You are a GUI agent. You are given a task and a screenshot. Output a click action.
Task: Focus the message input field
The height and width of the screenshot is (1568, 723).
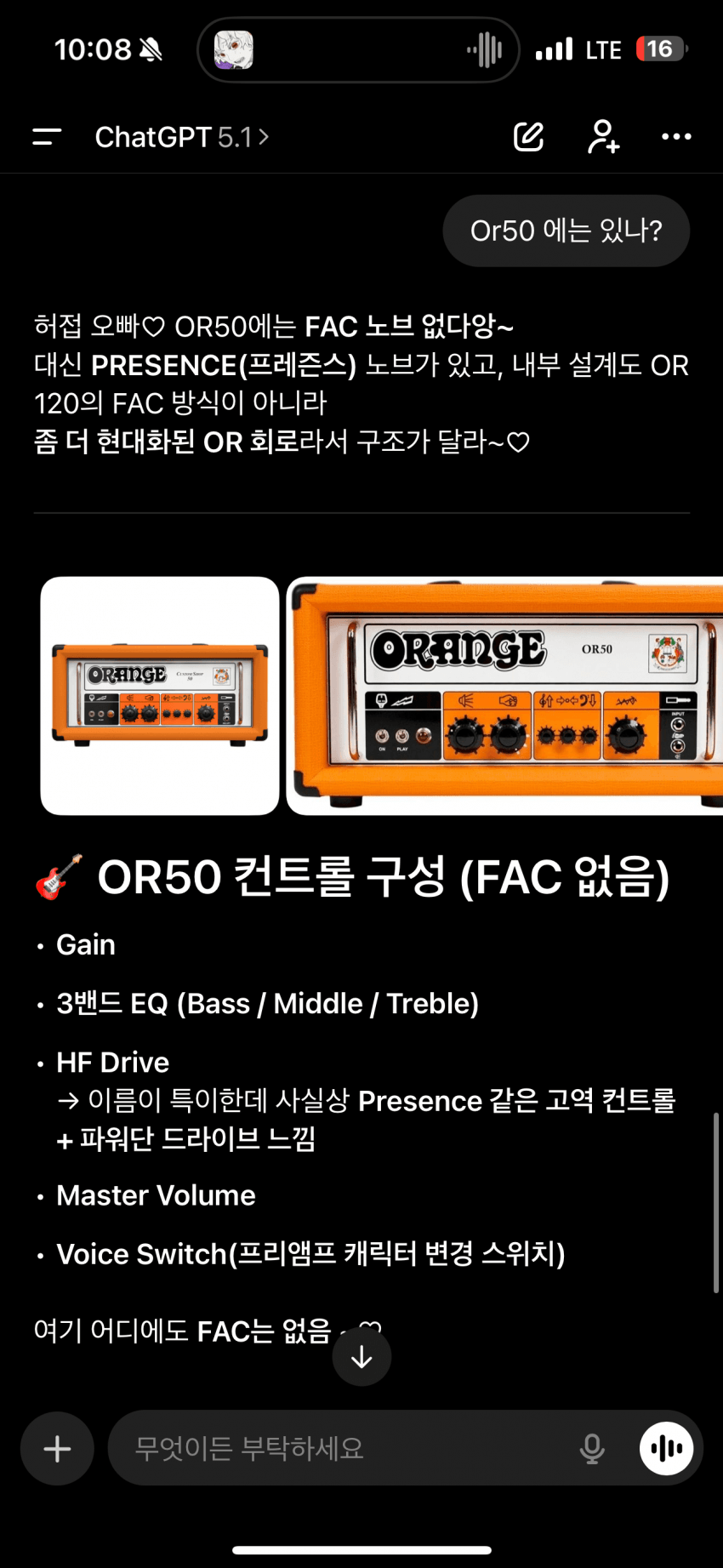(x=340, y=1449)
